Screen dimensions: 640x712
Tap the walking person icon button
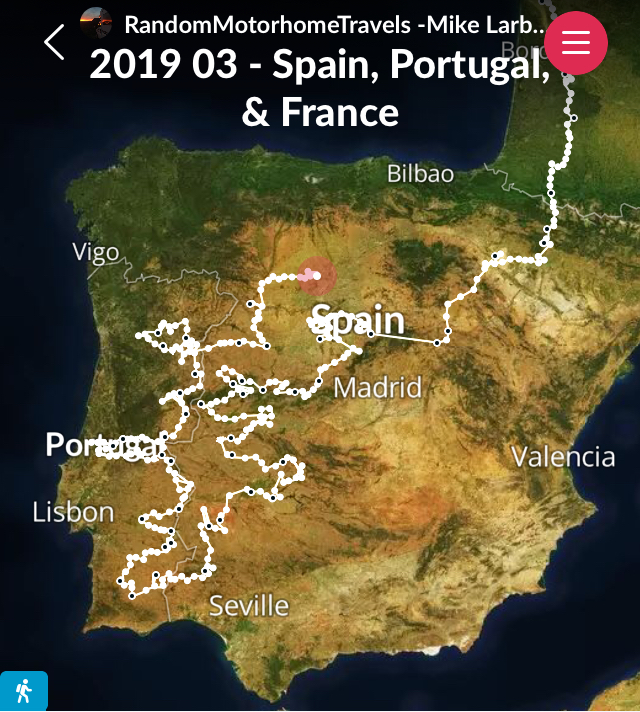point(23,691)
